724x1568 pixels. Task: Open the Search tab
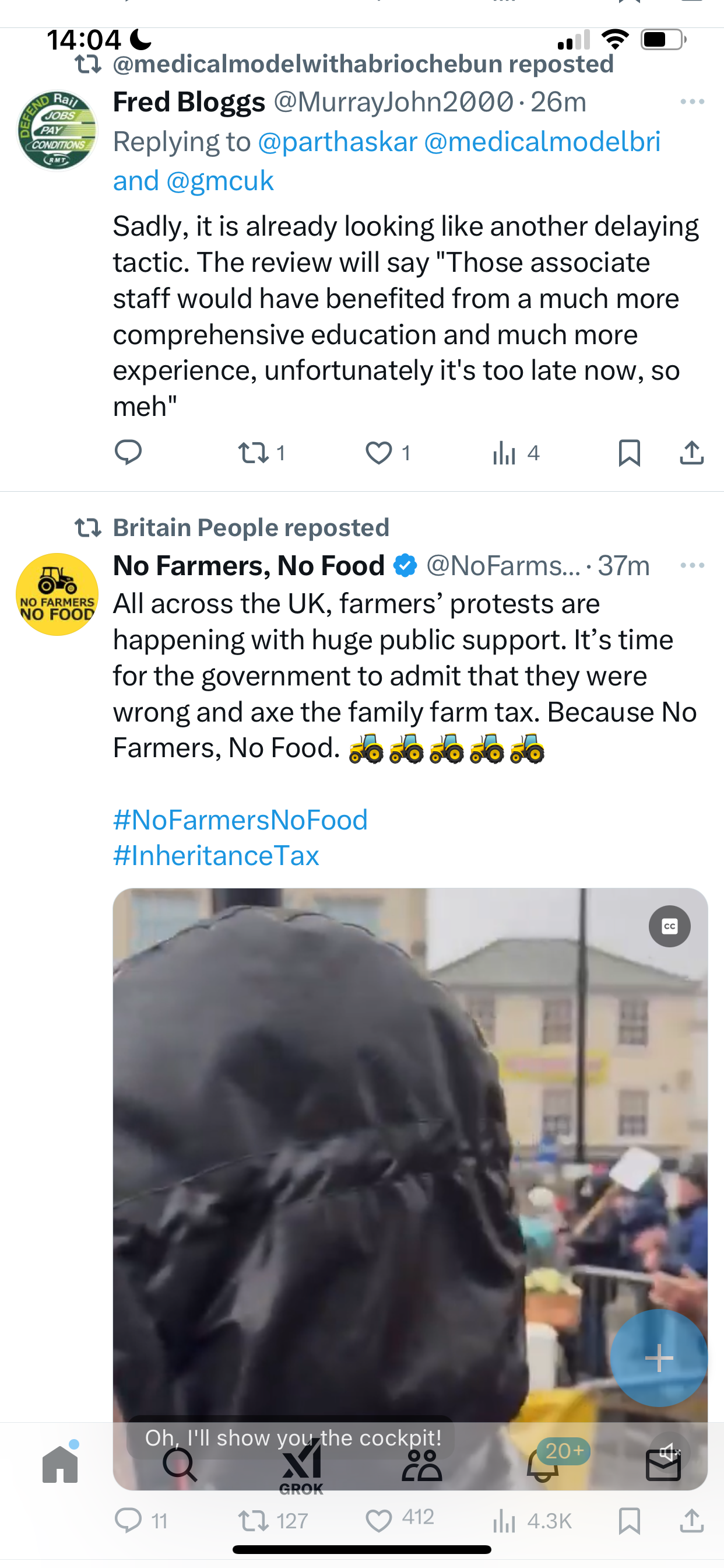point(180,1464)
